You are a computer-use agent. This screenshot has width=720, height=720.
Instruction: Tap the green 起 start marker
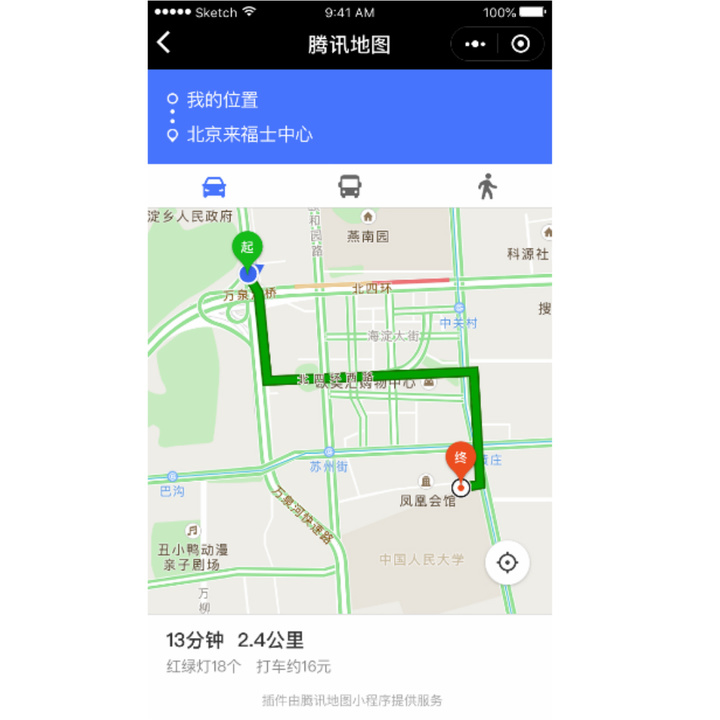pos(247,248)
